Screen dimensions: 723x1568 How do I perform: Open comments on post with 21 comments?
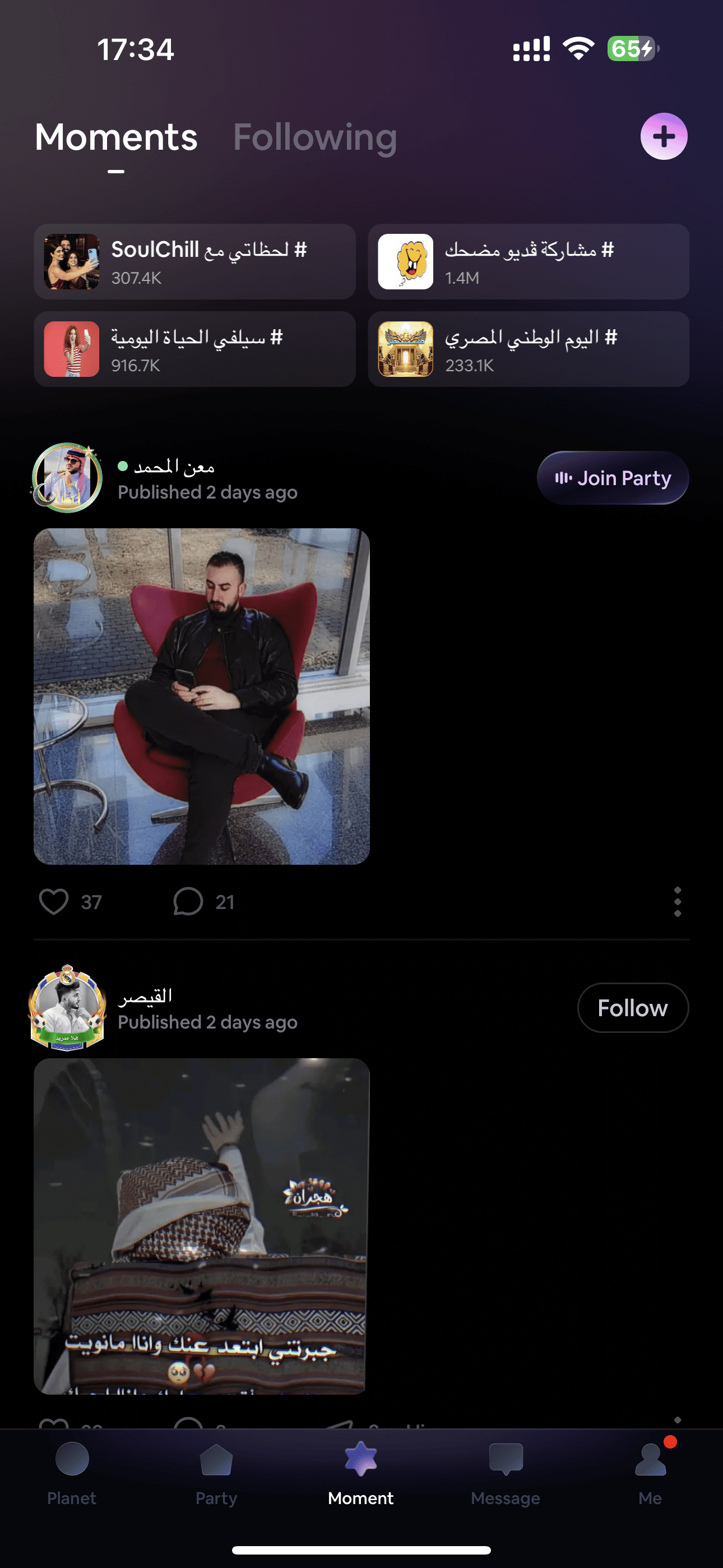click(x=188, y=901)
